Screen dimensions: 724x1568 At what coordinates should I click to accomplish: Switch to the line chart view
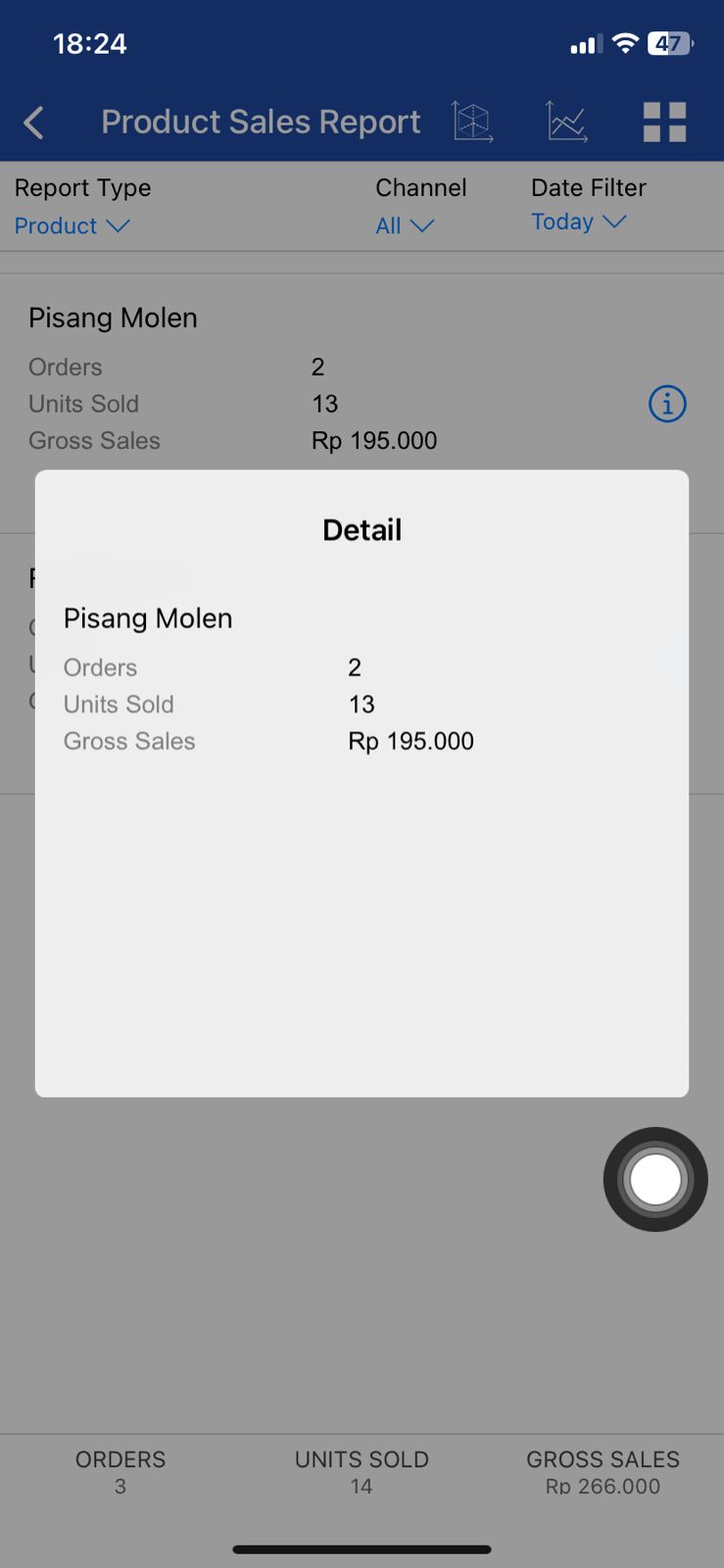coord(567,122)
